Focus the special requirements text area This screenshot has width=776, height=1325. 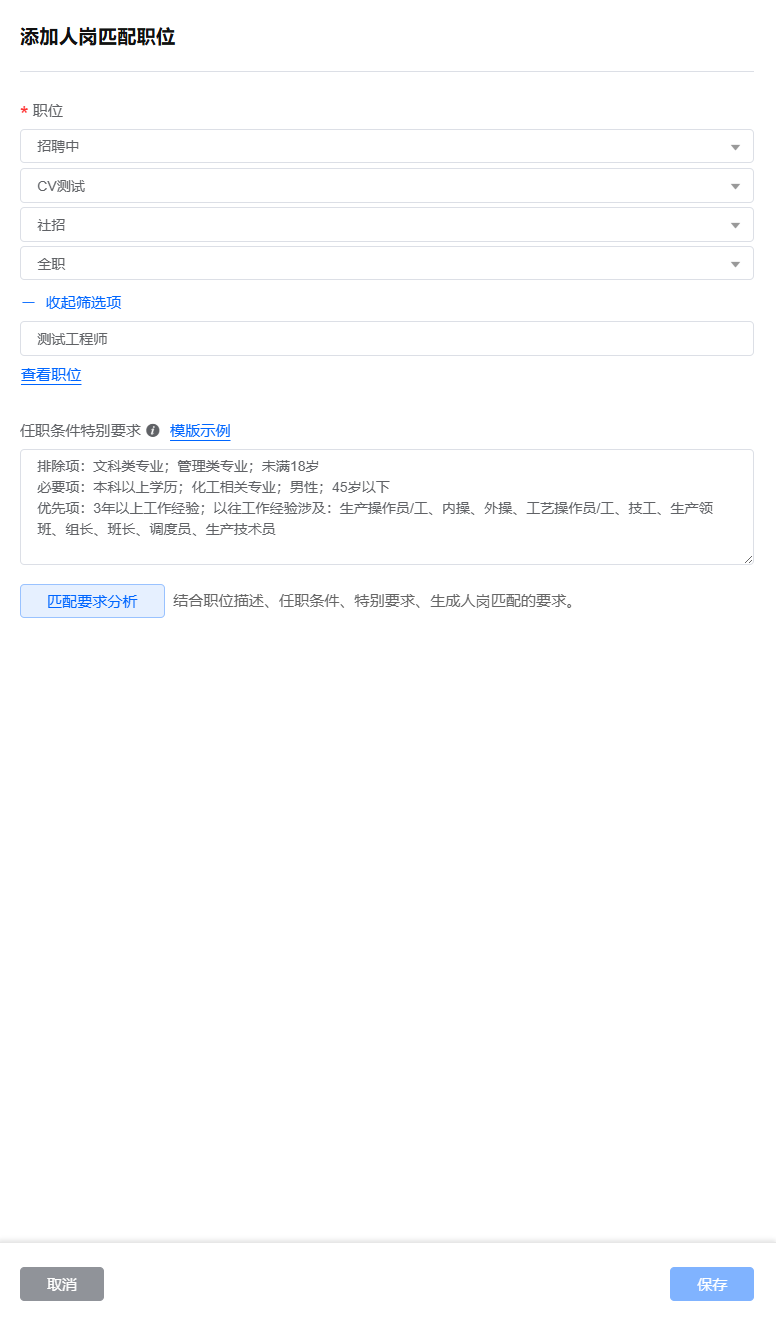pyautogui.click(x=386, y=507)
